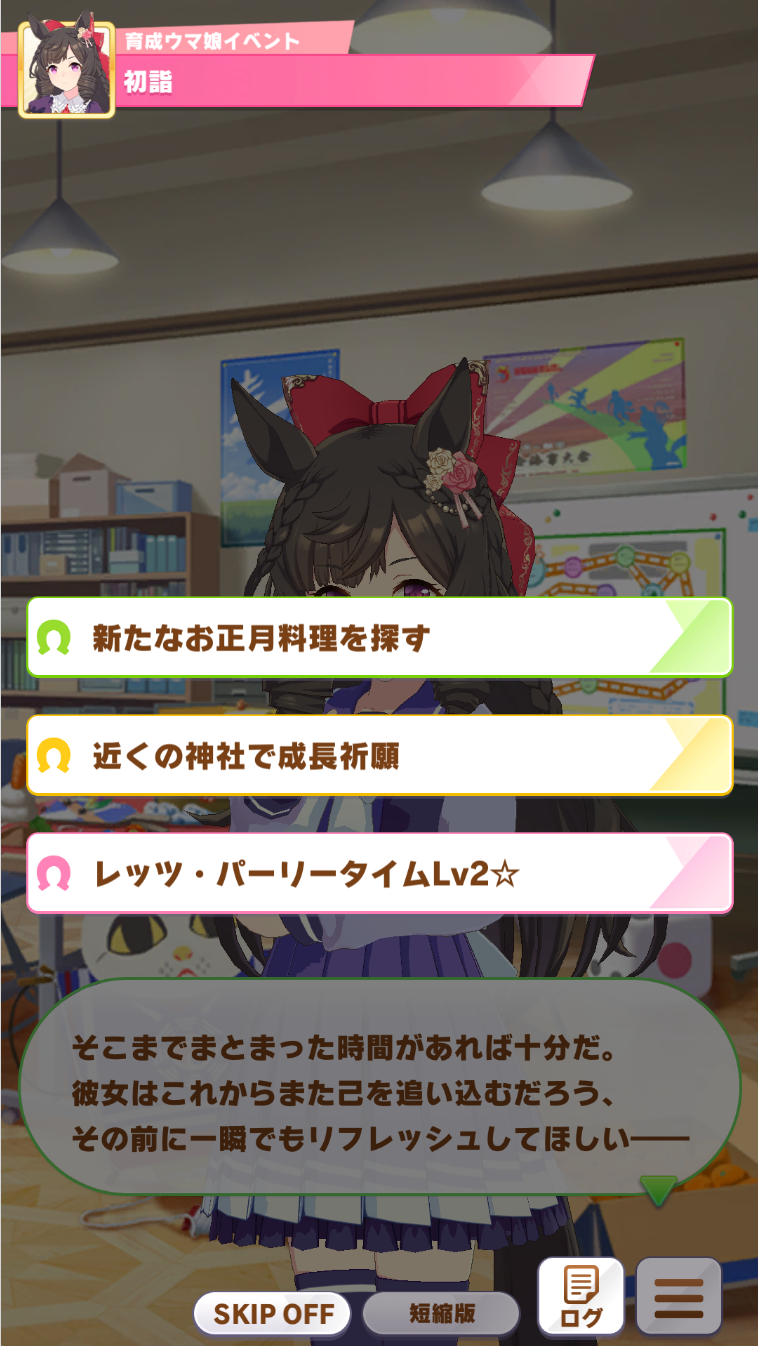Advance dialogue with the green arrow
Viewport: 758px width, 1346px height.
tap(658, 1190)
